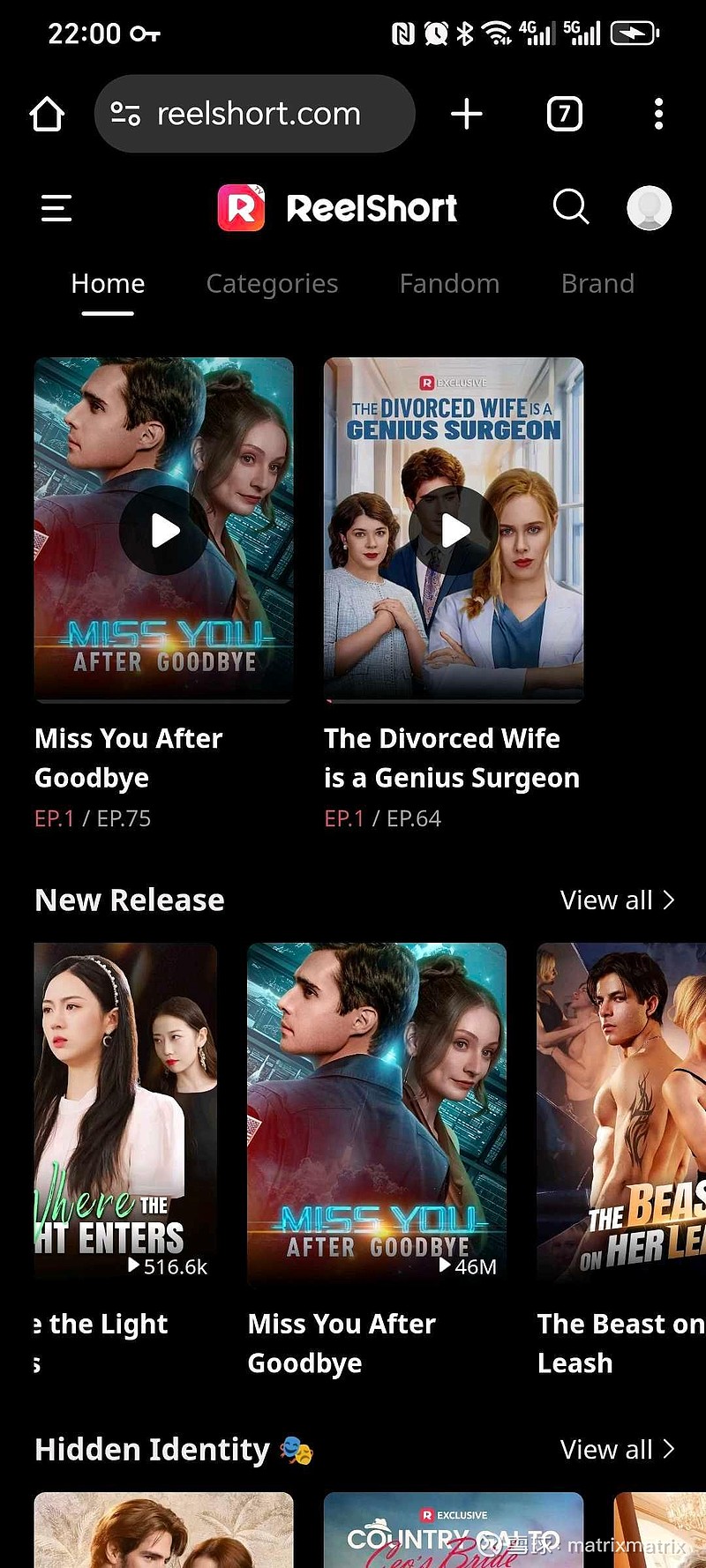Open Miss You After Goodbye in New Release
The height and width of the screenshot is (1568, 706).
point(377,1111)
